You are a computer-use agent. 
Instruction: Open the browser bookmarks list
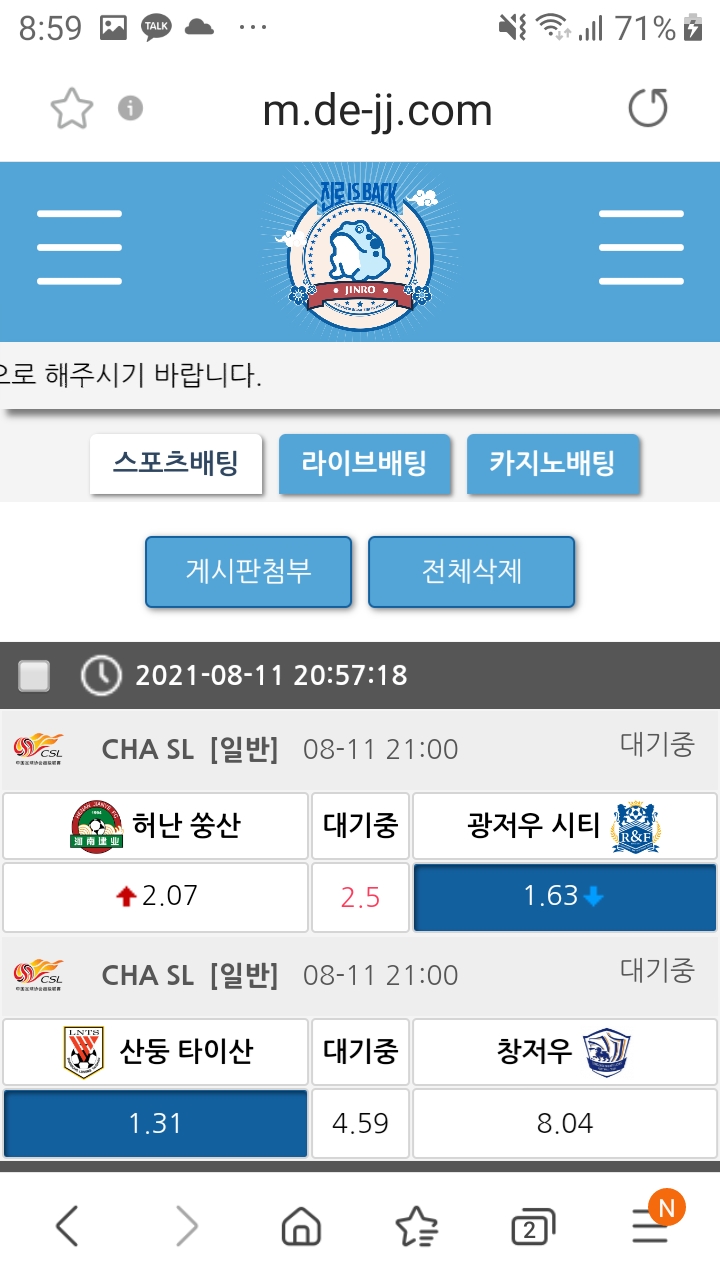pyautogui.click(x=416, y=1226)
